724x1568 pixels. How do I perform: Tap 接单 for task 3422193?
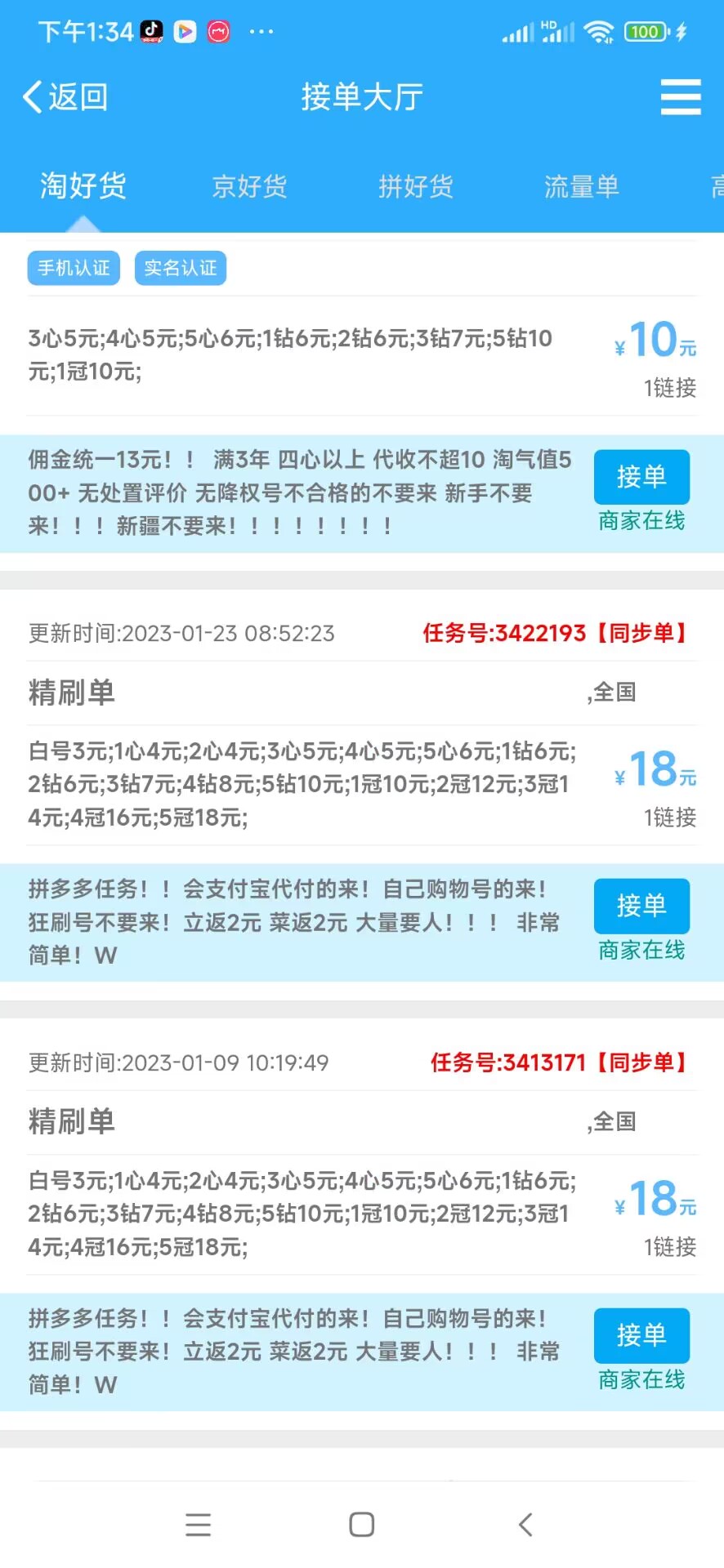pyautogui.click(x=641, y=906)
